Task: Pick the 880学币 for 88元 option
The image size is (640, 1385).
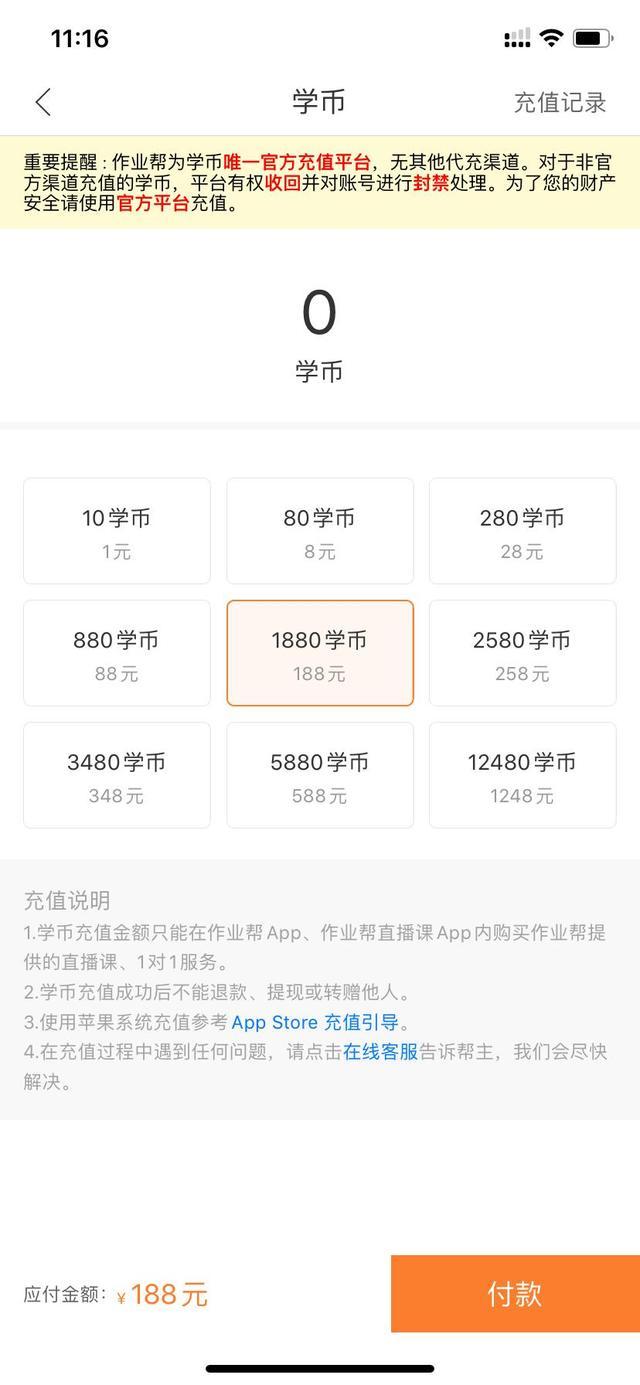Action: tap(117, 653)
